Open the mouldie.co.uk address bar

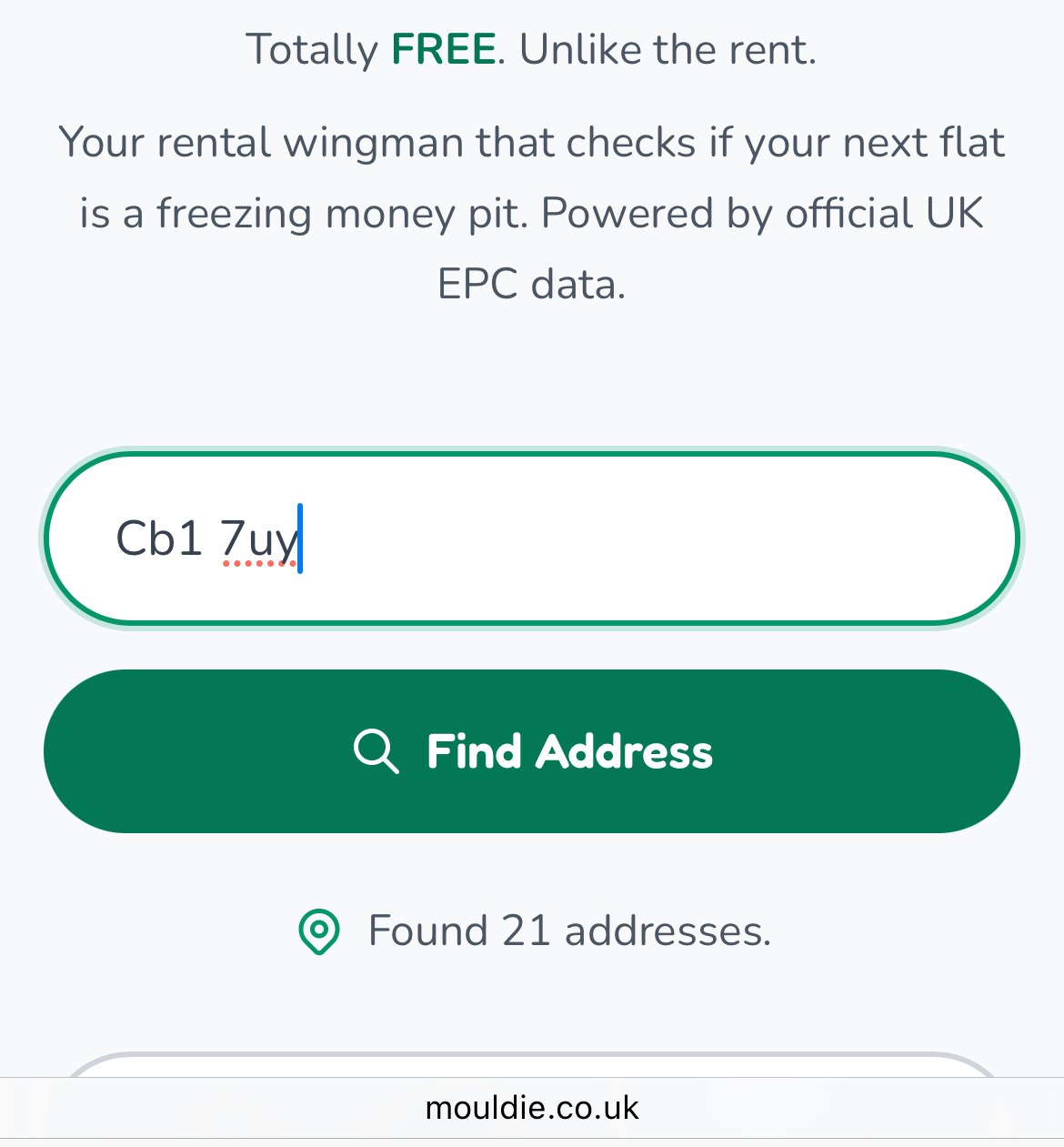[532, 1108]
